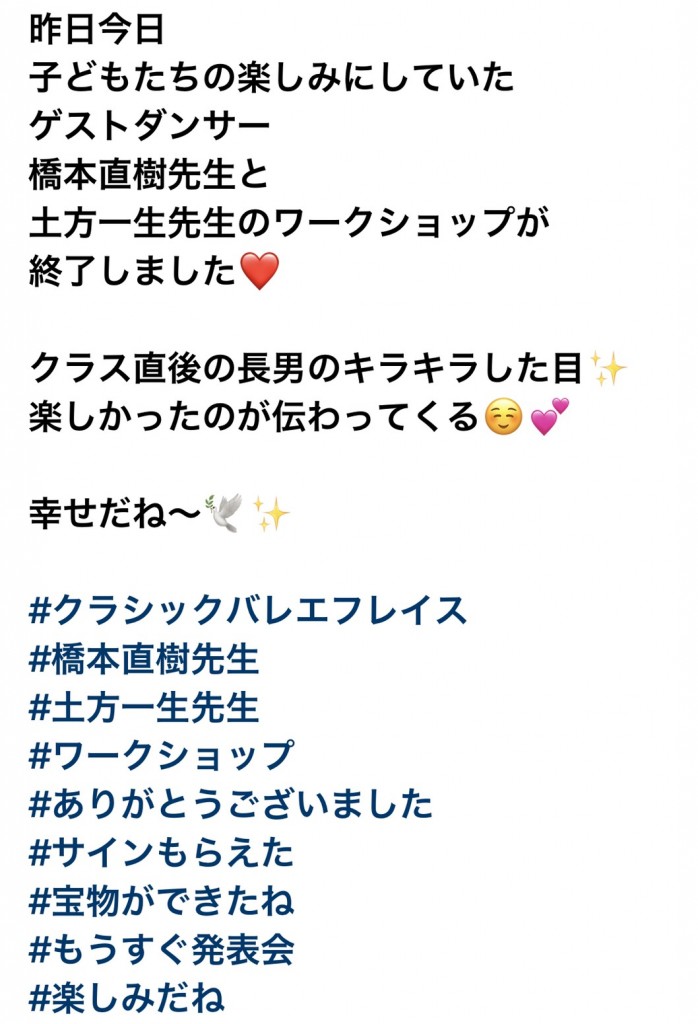Open hashtag #クラシックバレエフレイス
The width and height of the screenshot is (698, 1024).
point(248,610)
